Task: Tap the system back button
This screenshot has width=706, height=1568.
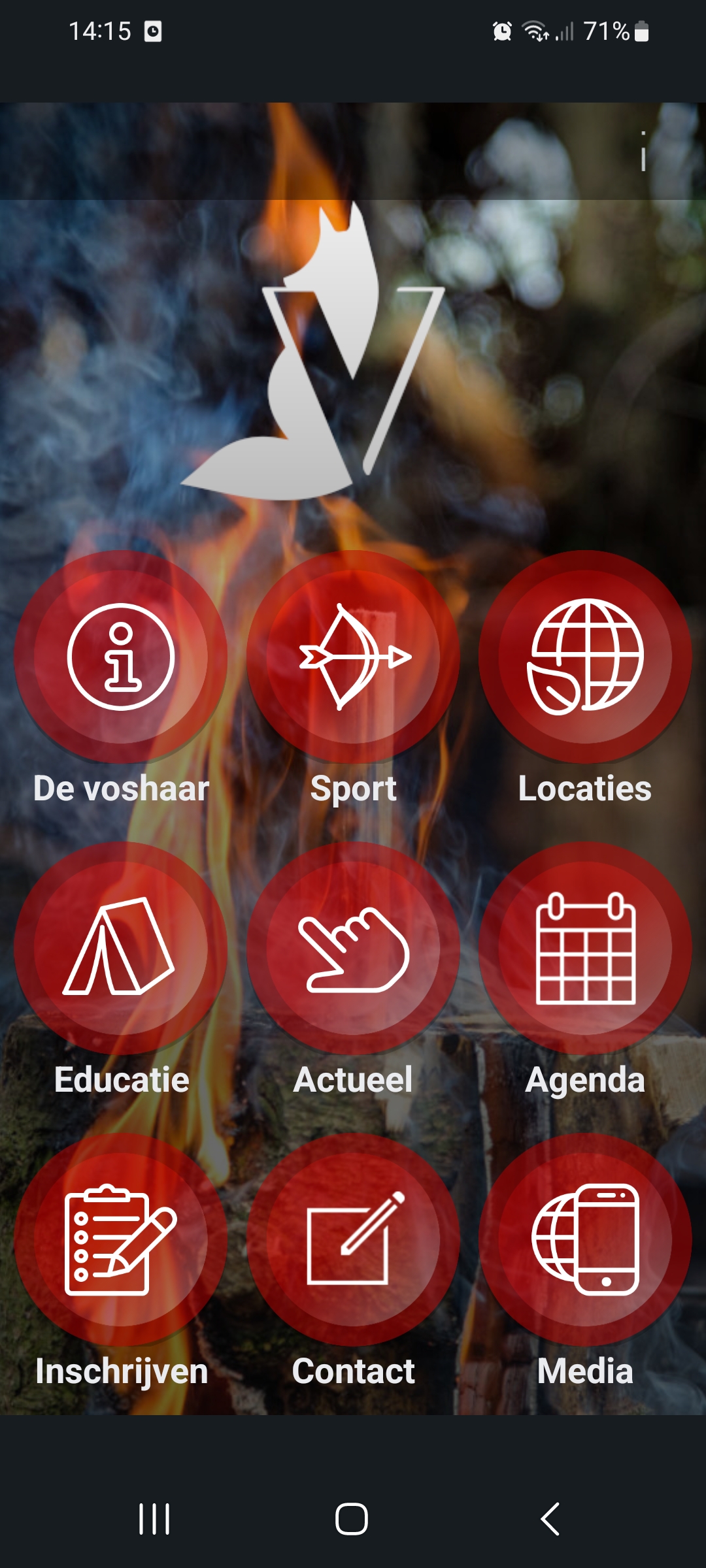Action: (x=550, y=1518)
